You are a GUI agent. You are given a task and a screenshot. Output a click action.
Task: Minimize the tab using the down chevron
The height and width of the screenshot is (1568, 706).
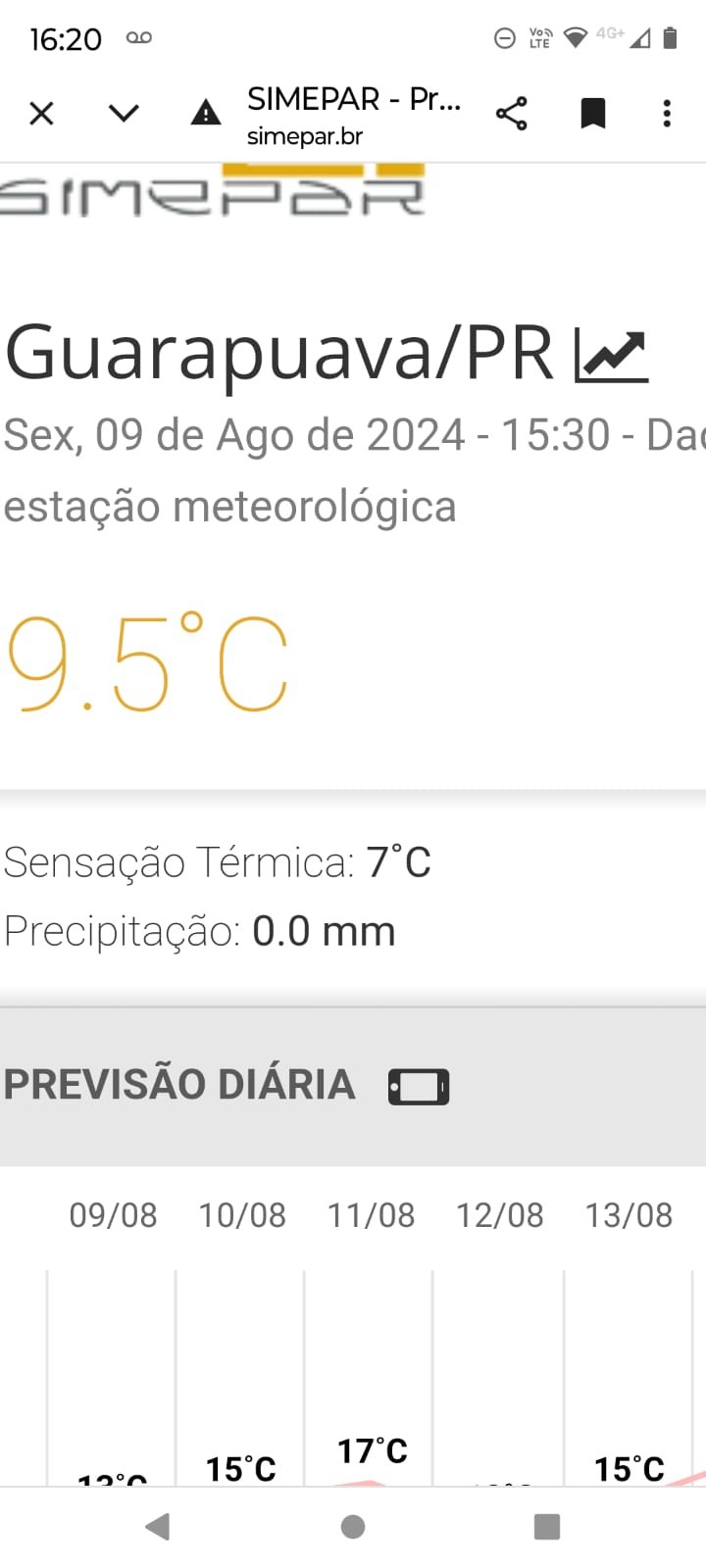[124, 114]
